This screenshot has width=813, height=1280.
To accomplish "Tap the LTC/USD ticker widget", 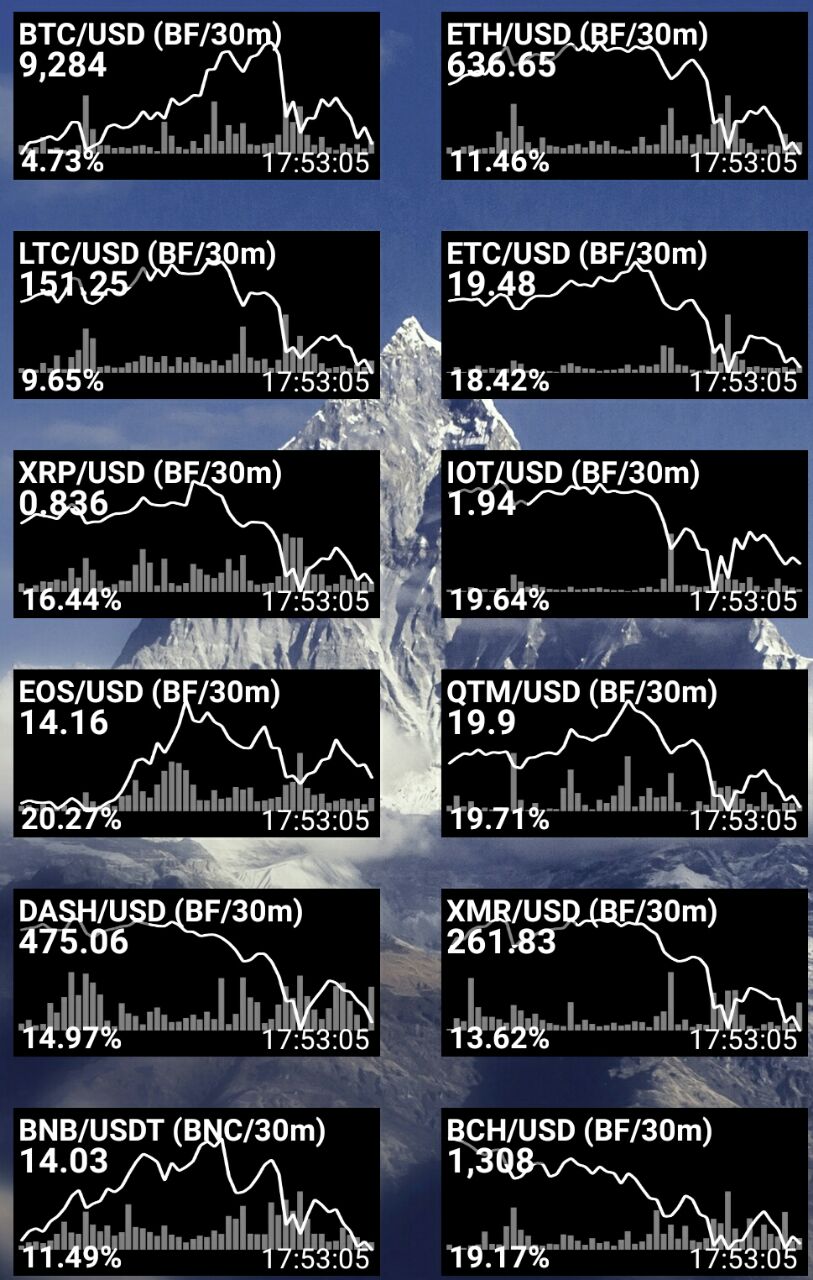I will [197, 315].
